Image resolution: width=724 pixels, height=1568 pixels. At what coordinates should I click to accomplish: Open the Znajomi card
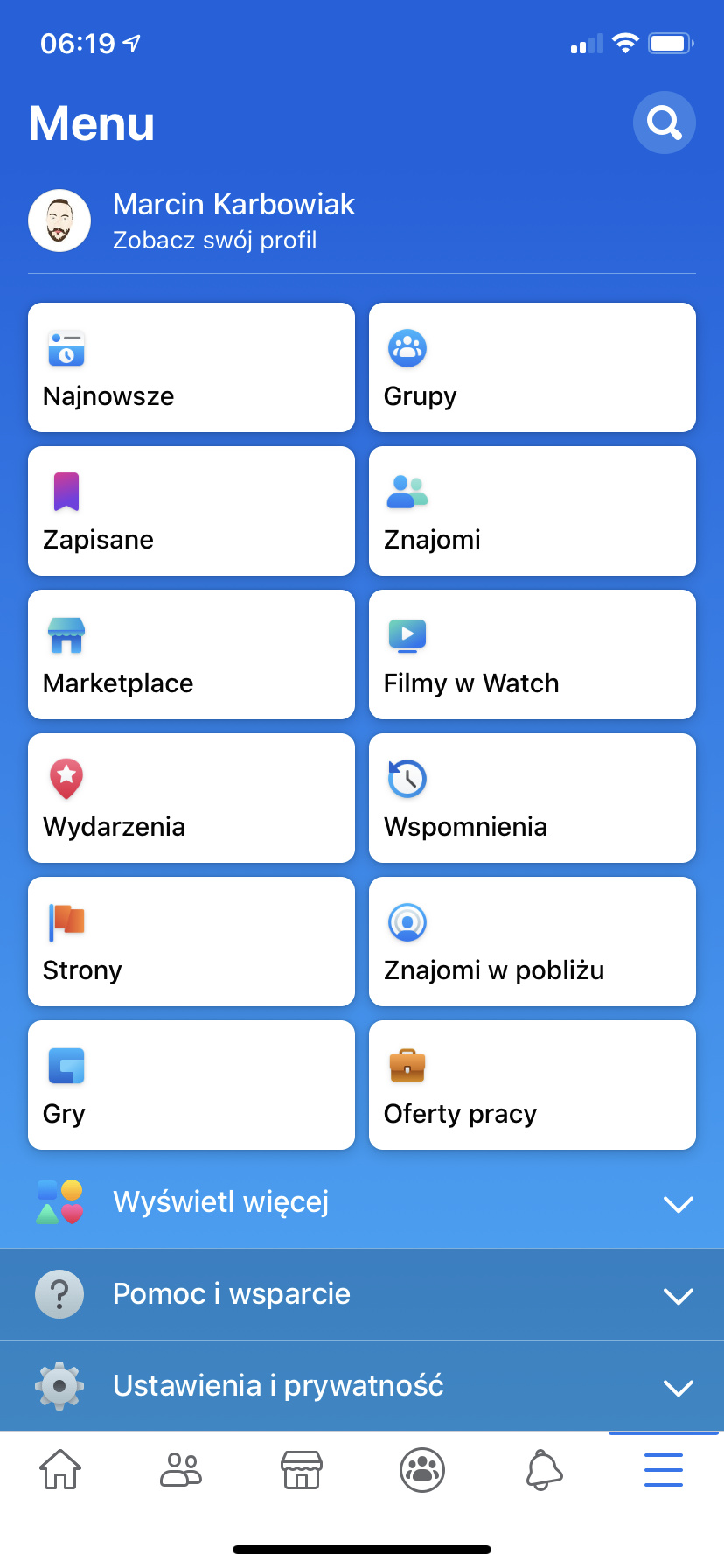pos(532,511)
